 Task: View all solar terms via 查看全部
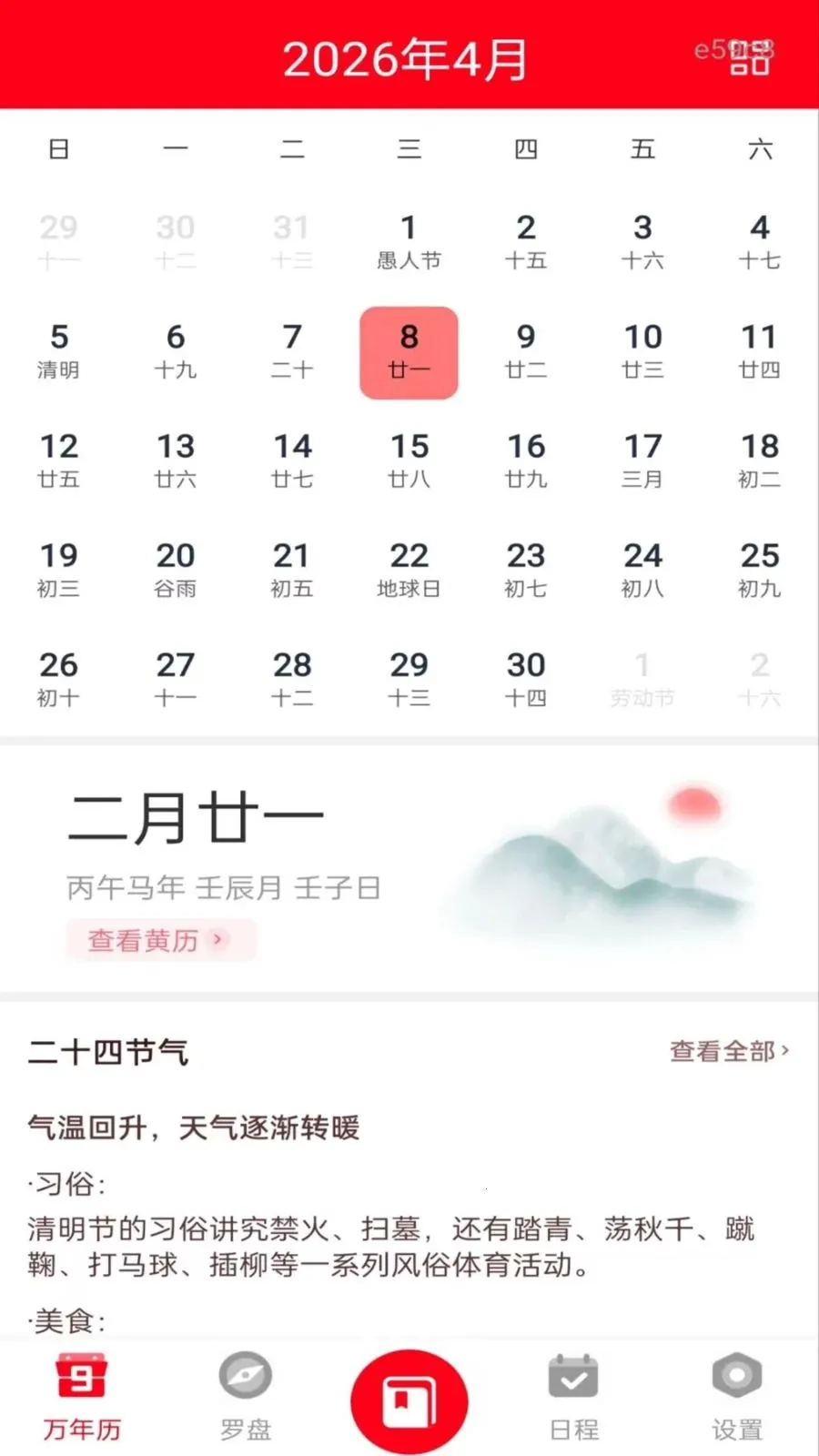tap(730, 1051)
